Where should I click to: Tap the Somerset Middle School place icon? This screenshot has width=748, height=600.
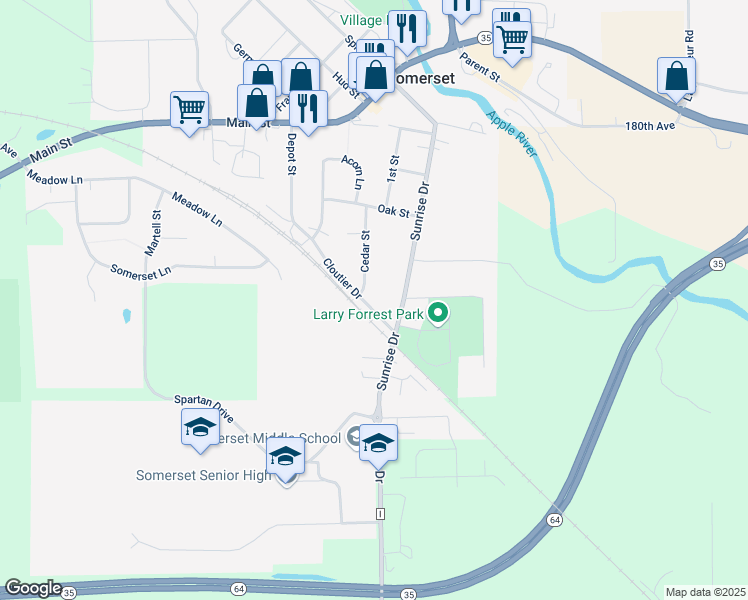[x=354, y=437]
